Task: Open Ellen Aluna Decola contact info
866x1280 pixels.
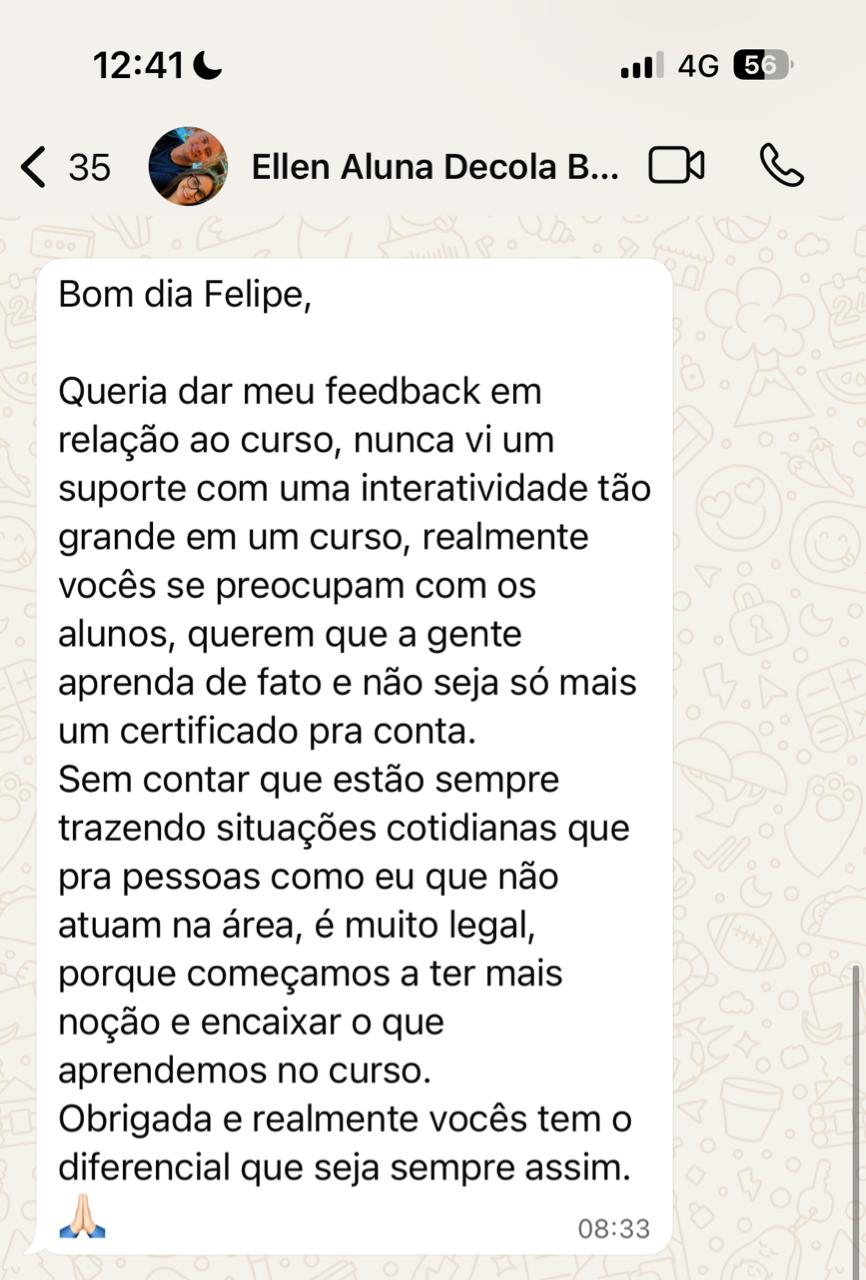Action: coord(434,167)
